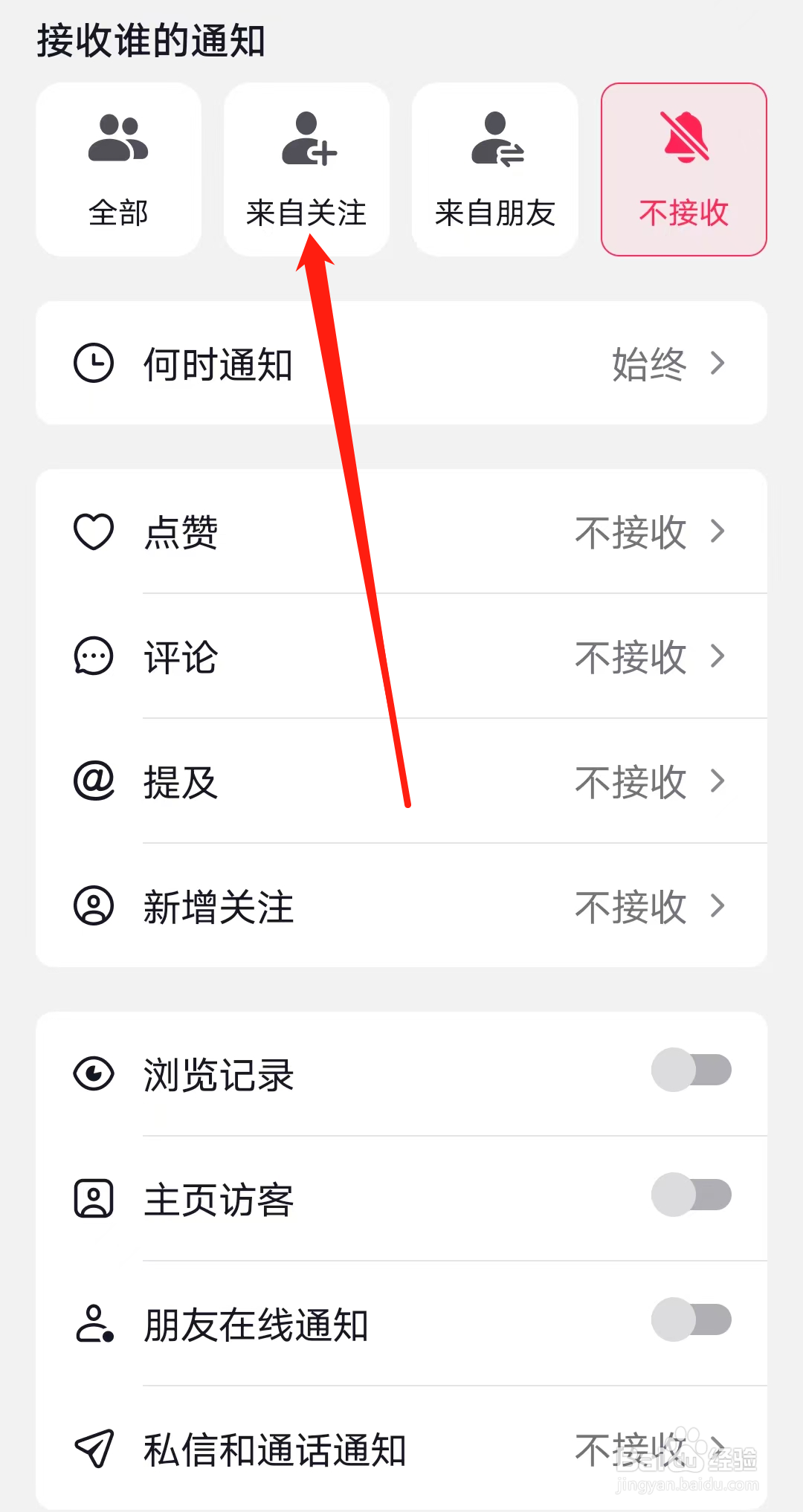Click the speech bubble icon beside 评论
The image size is (803, 1512).
pyautogui.click(x=92, y=656)
